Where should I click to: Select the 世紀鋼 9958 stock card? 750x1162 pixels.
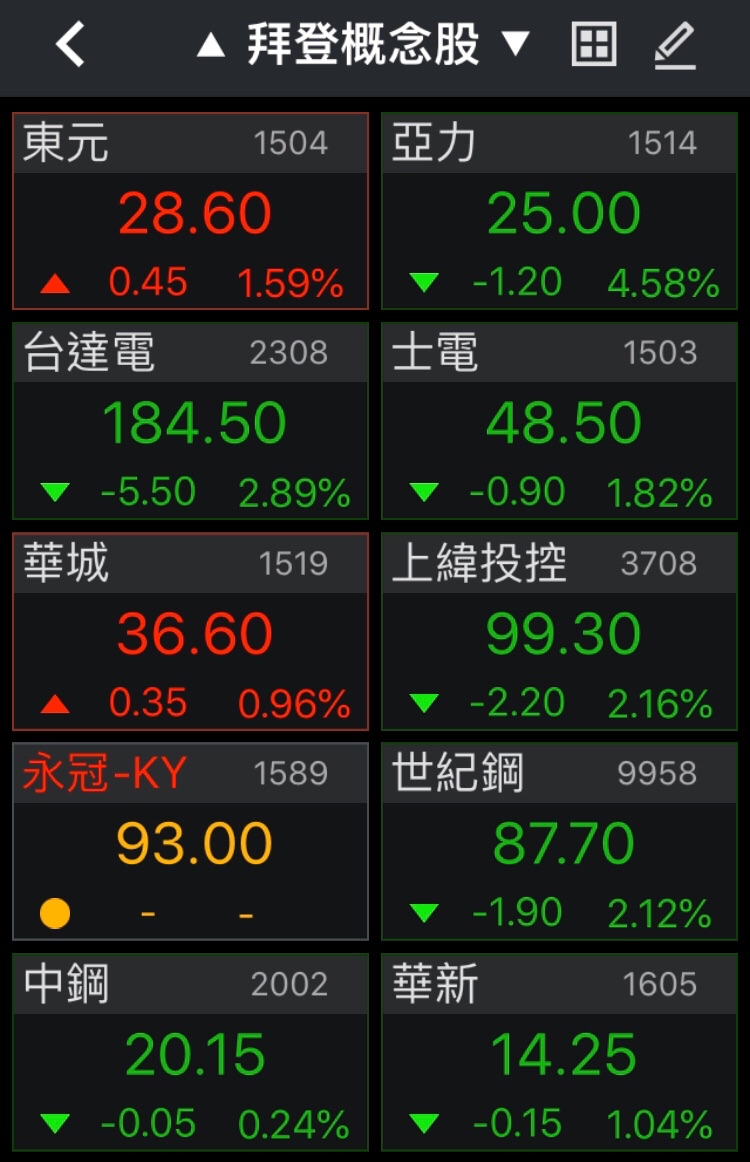pyautogui.click(x=559, y=841)
